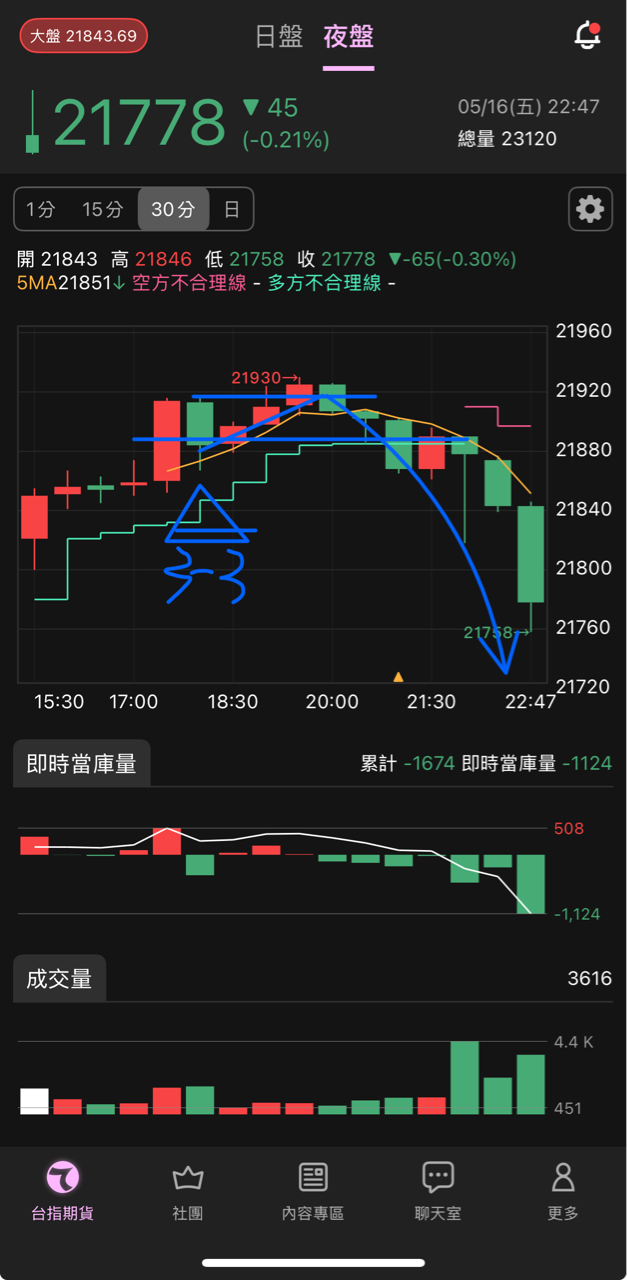This screenshot has width=627, height=1280.
Task: Open the 台指期貨 tab
Action: (63, 1191)
